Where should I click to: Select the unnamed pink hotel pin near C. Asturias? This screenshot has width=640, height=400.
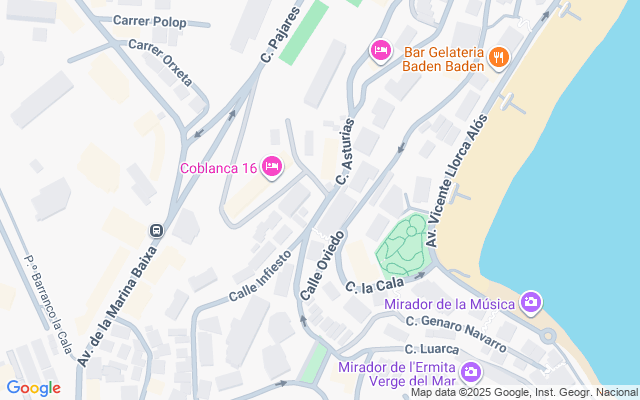click(x=380, y=51)
